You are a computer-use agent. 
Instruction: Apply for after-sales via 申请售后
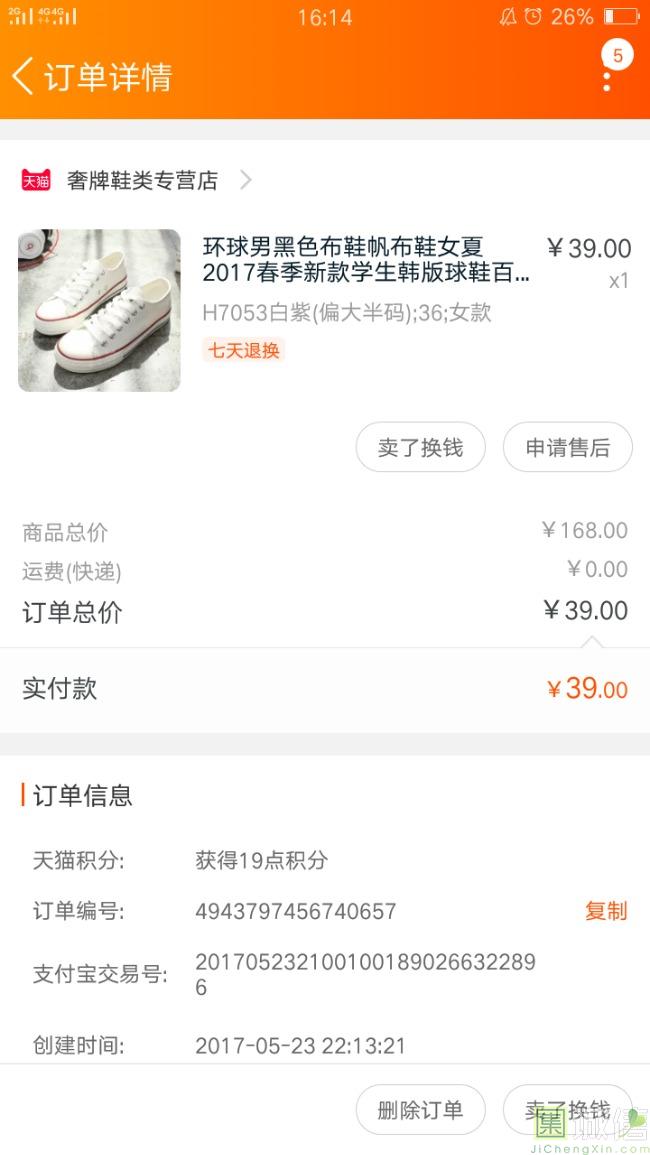[567, 447]
